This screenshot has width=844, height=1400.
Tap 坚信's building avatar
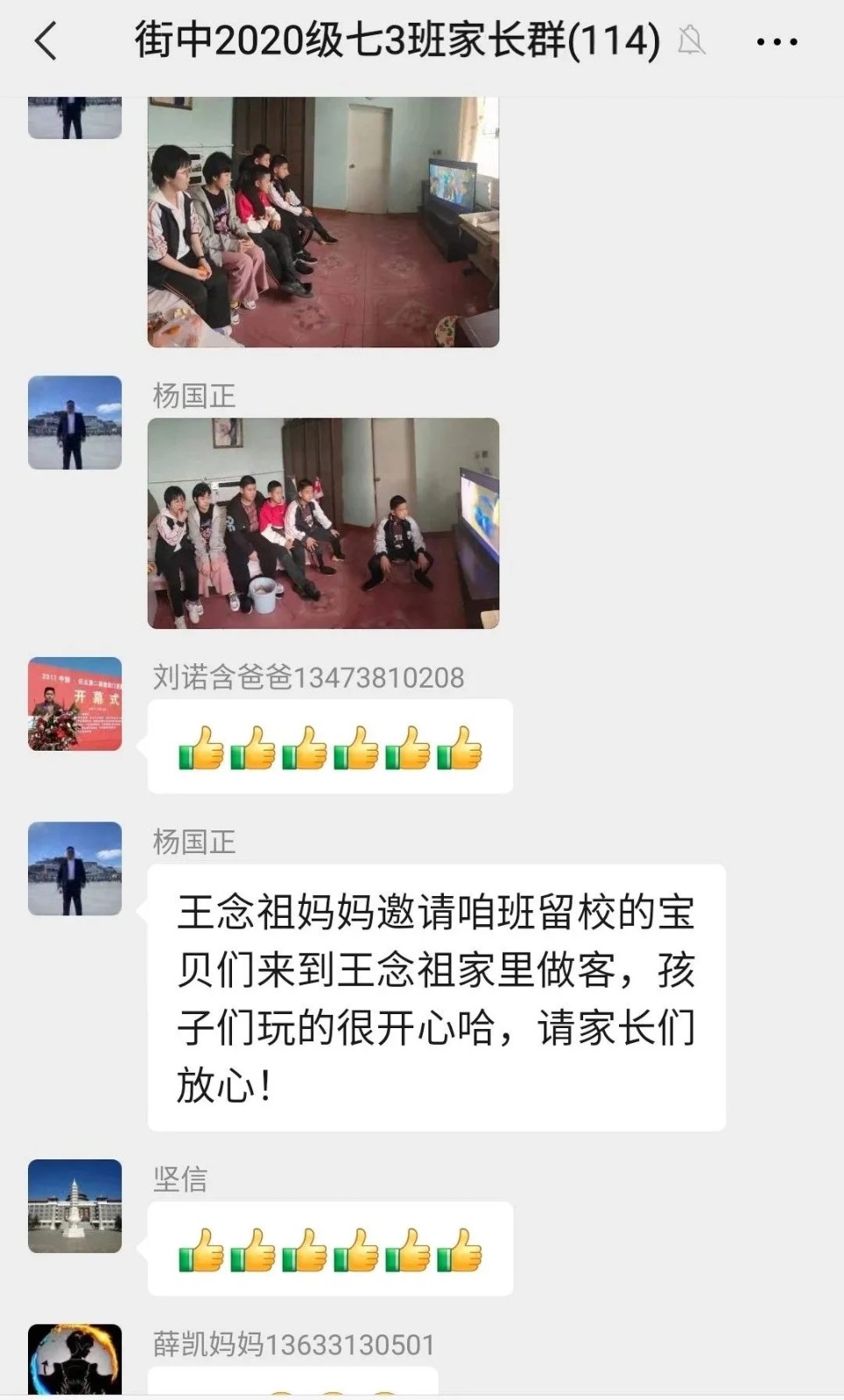click(x=75, y=1206)
